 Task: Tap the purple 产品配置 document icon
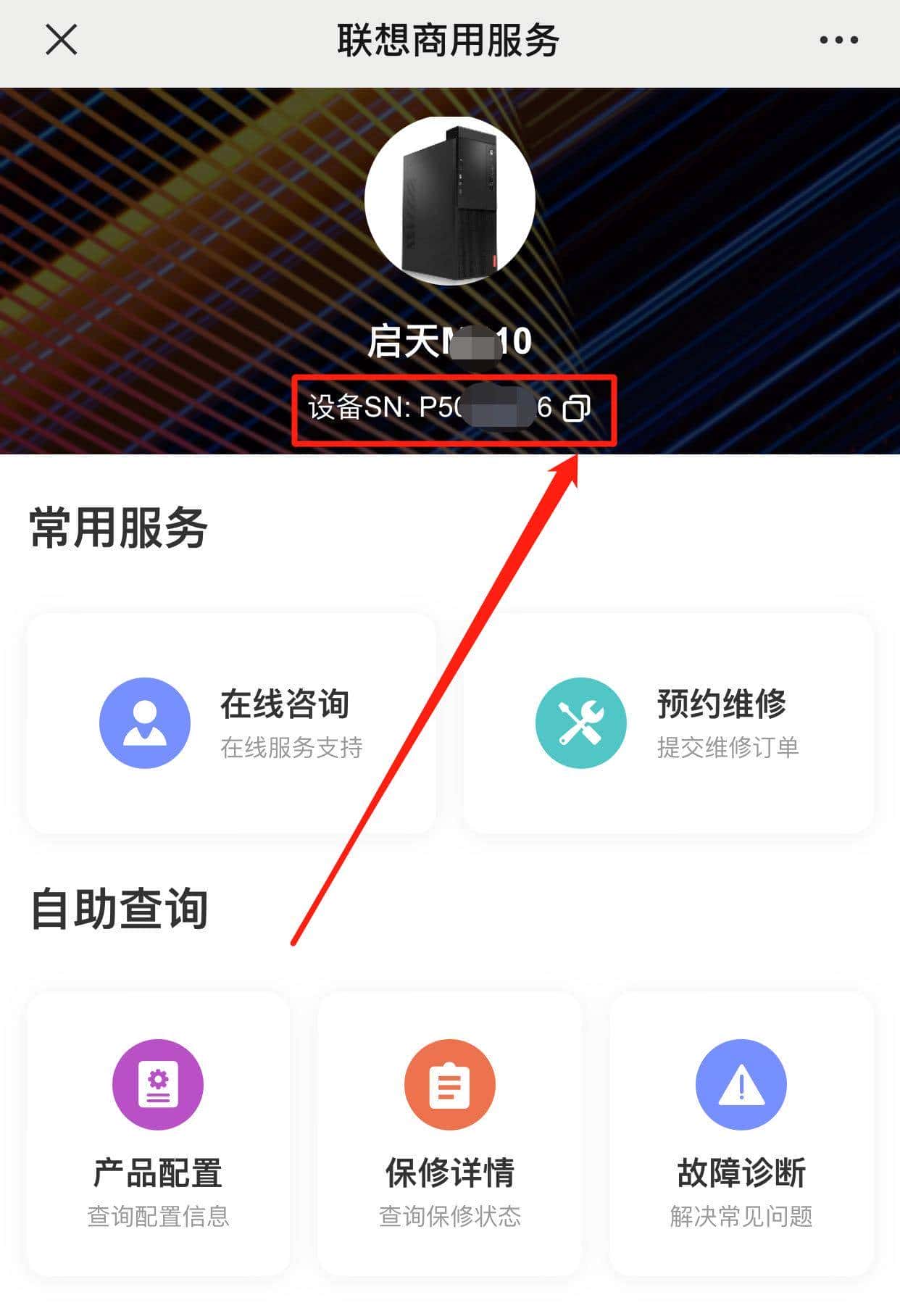(x=159, y=1085)
